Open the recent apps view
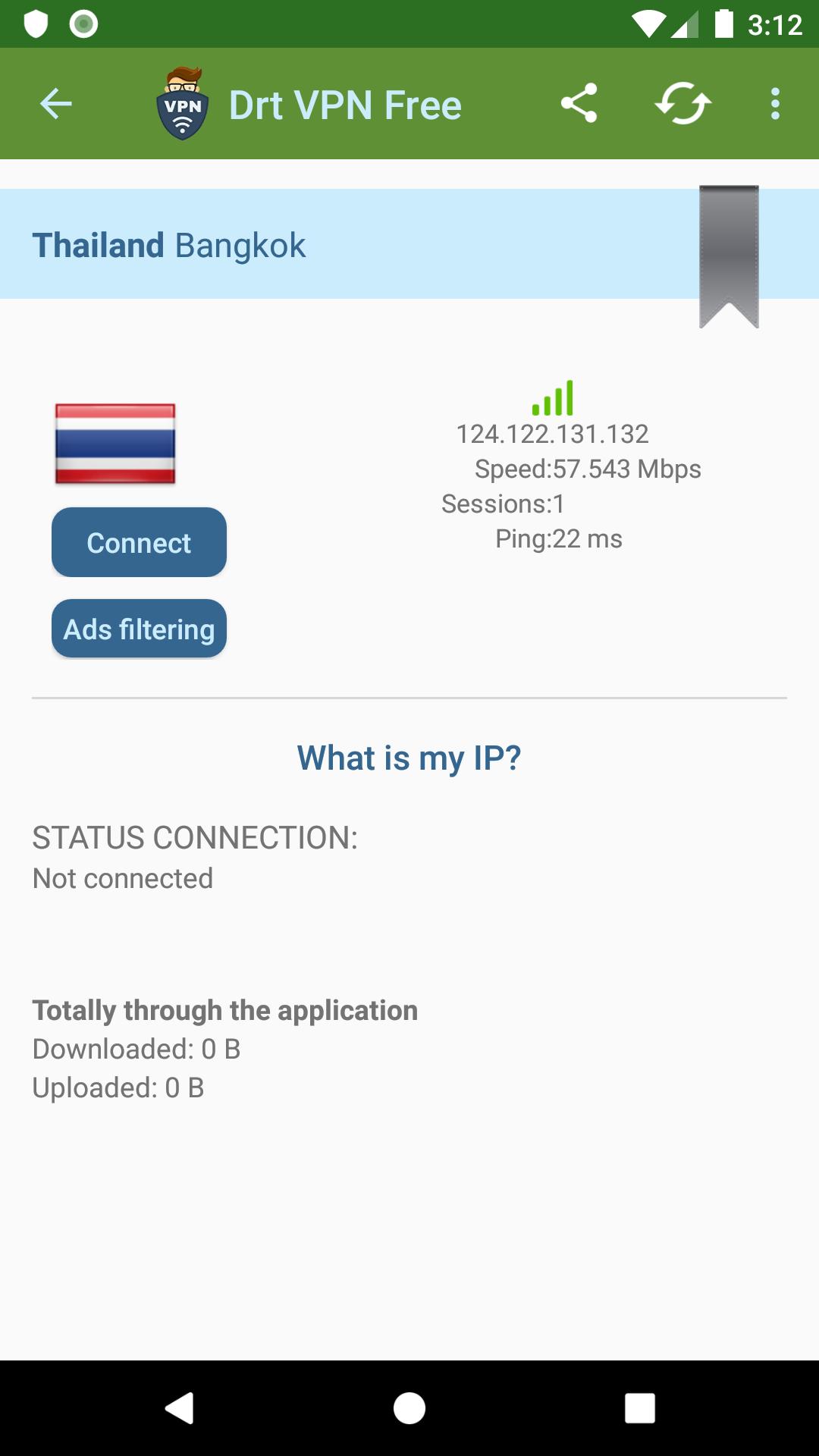This screenshot has height=1456, width=819. click(639, 1408)
